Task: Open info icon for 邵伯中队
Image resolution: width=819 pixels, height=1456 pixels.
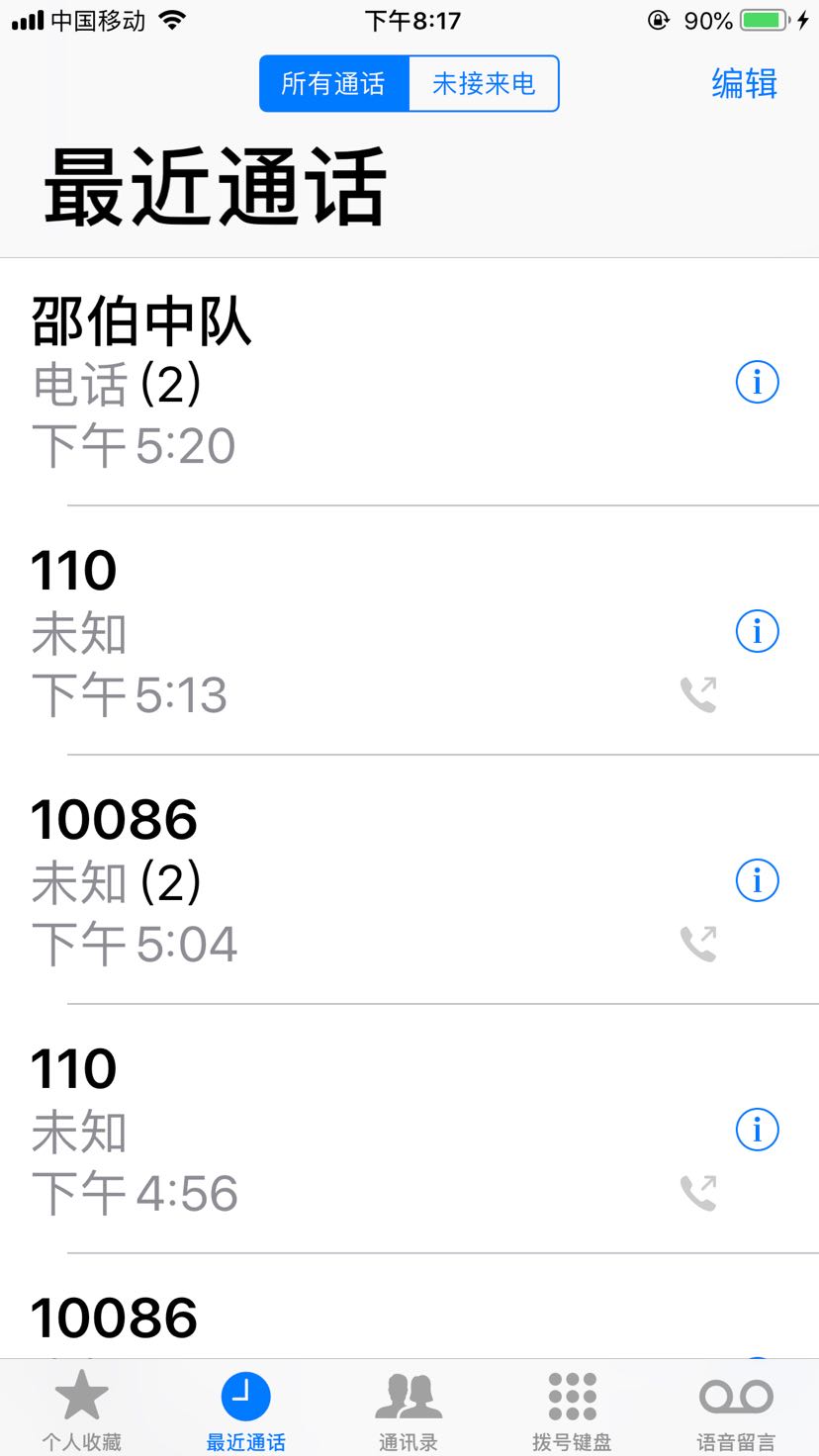Action: (x=758, y=382)
